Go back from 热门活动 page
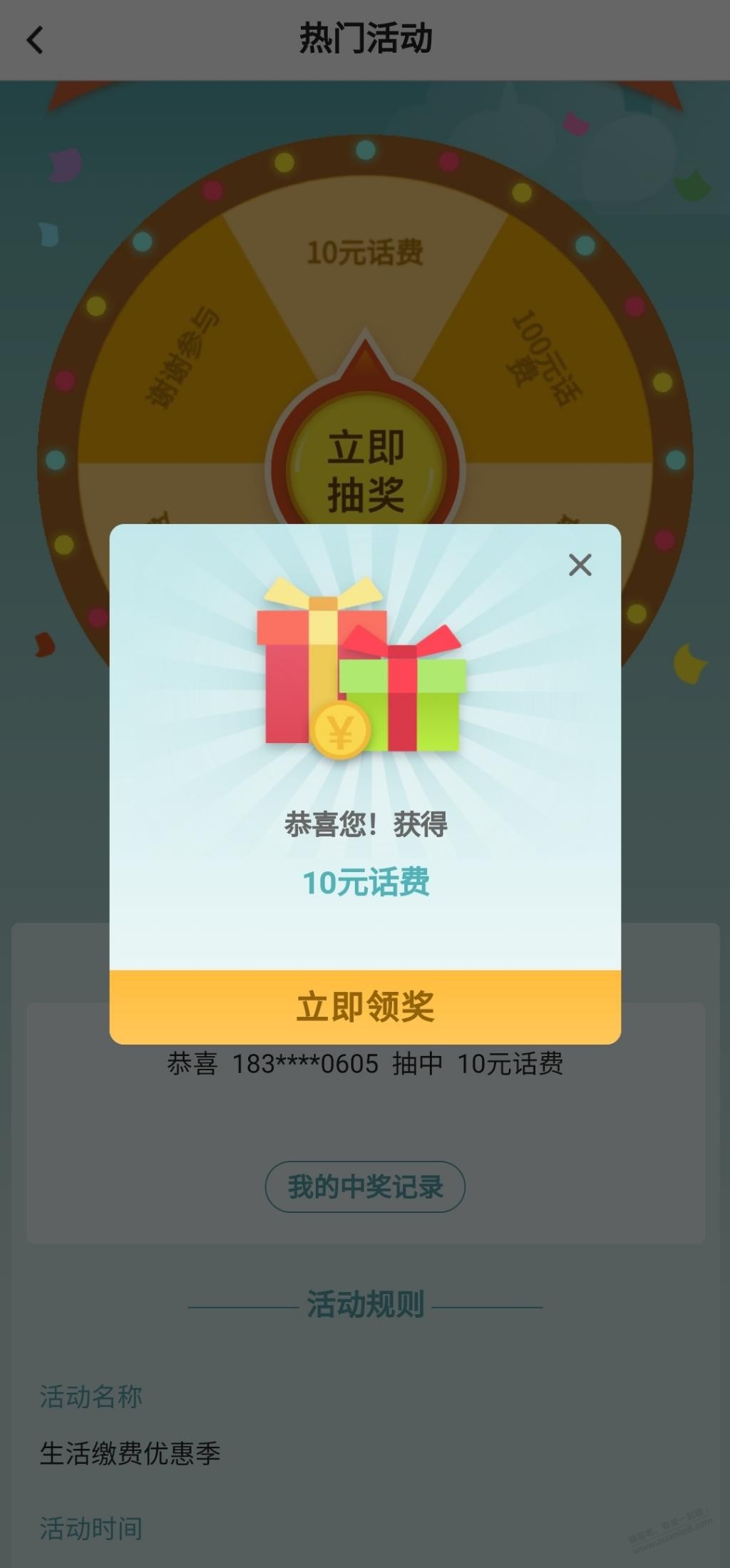730x1568 pixels. click(x=34, y=40)
